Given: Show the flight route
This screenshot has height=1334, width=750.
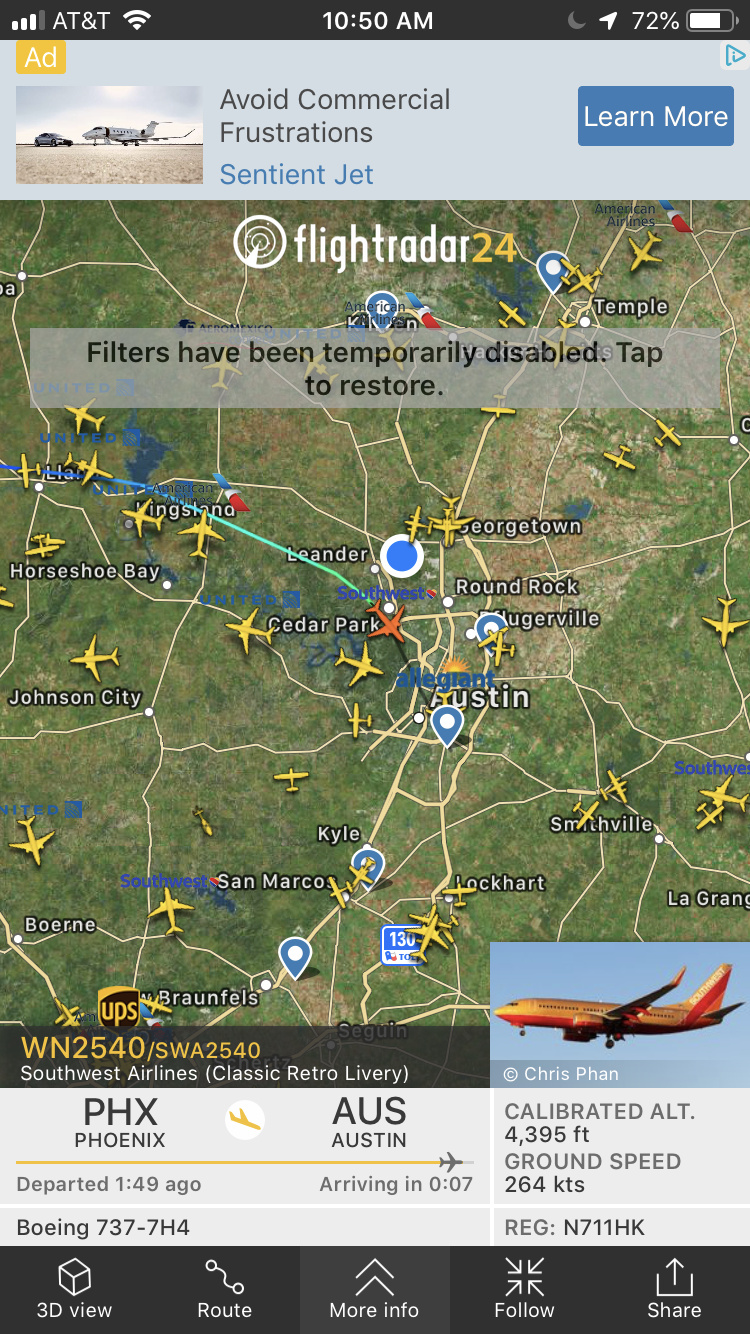Looking at the screenshot, I should [224, 1289].
